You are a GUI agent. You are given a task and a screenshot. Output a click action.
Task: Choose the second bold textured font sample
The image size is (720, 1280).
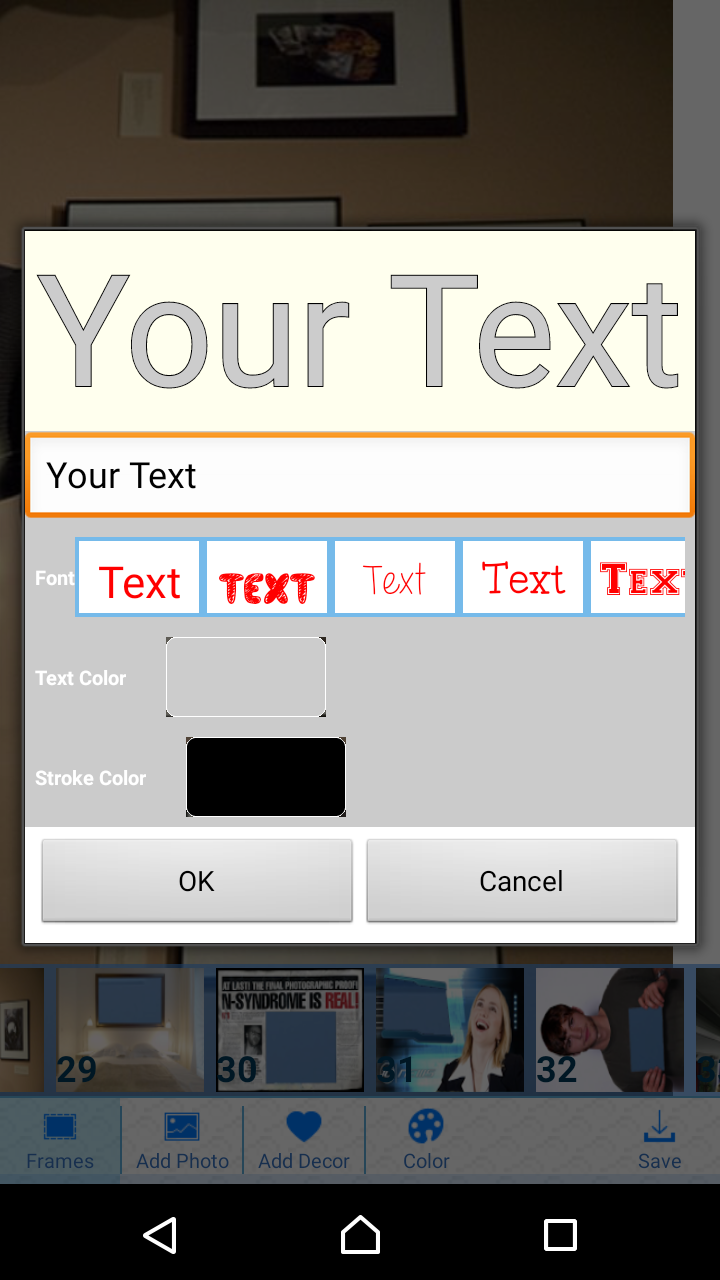[267, 578]
